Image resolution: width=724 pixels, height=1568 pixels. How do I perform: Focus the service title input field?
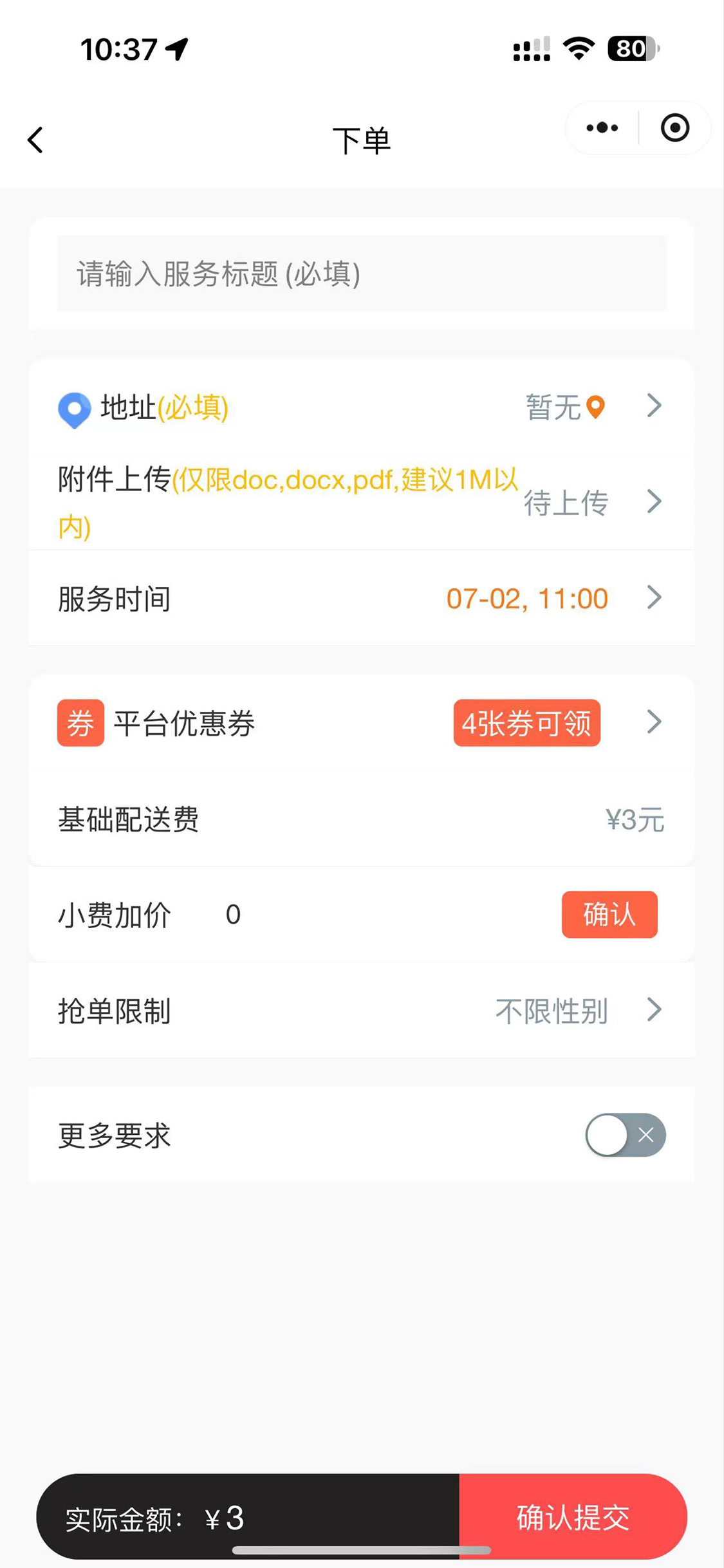tap(362, 274)
